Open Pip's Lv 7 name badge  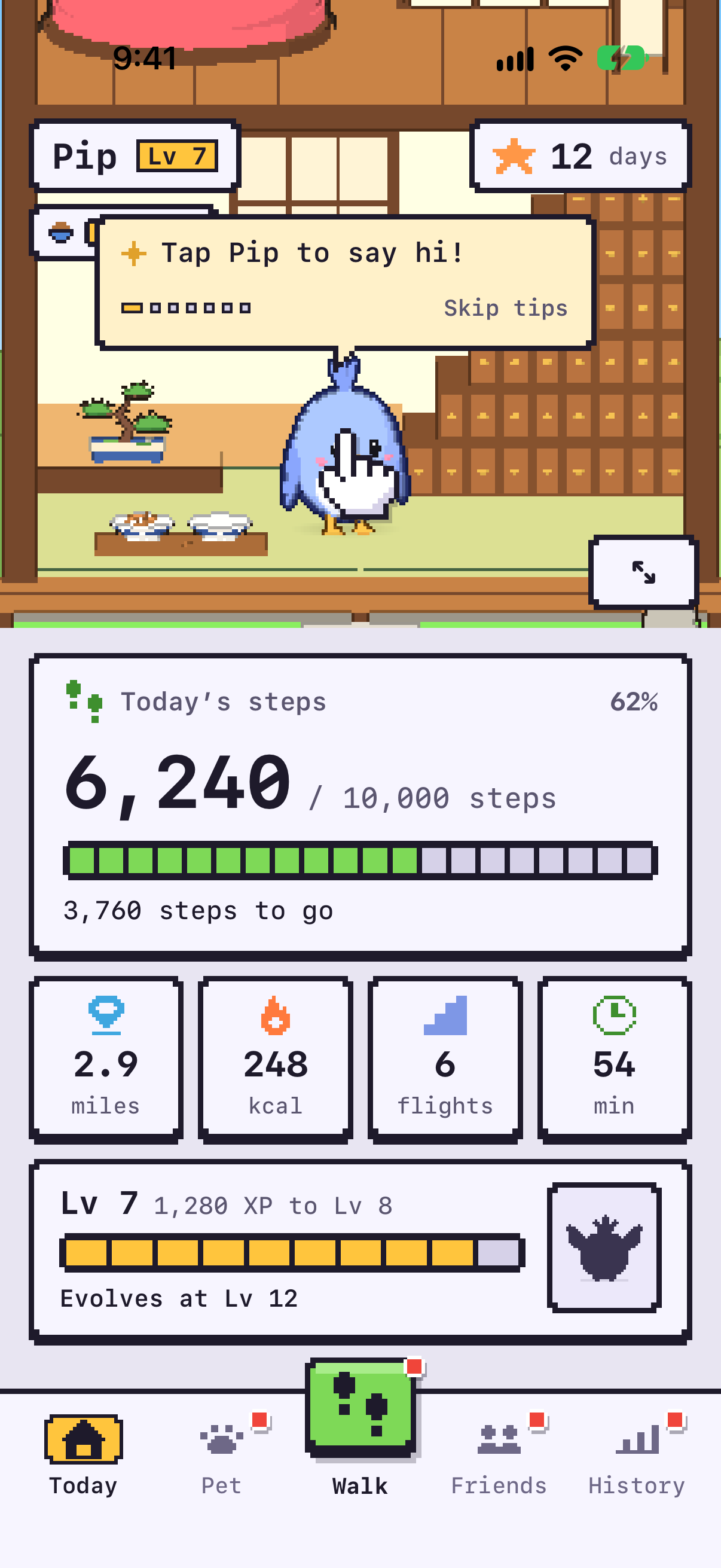tap(135, 156)
